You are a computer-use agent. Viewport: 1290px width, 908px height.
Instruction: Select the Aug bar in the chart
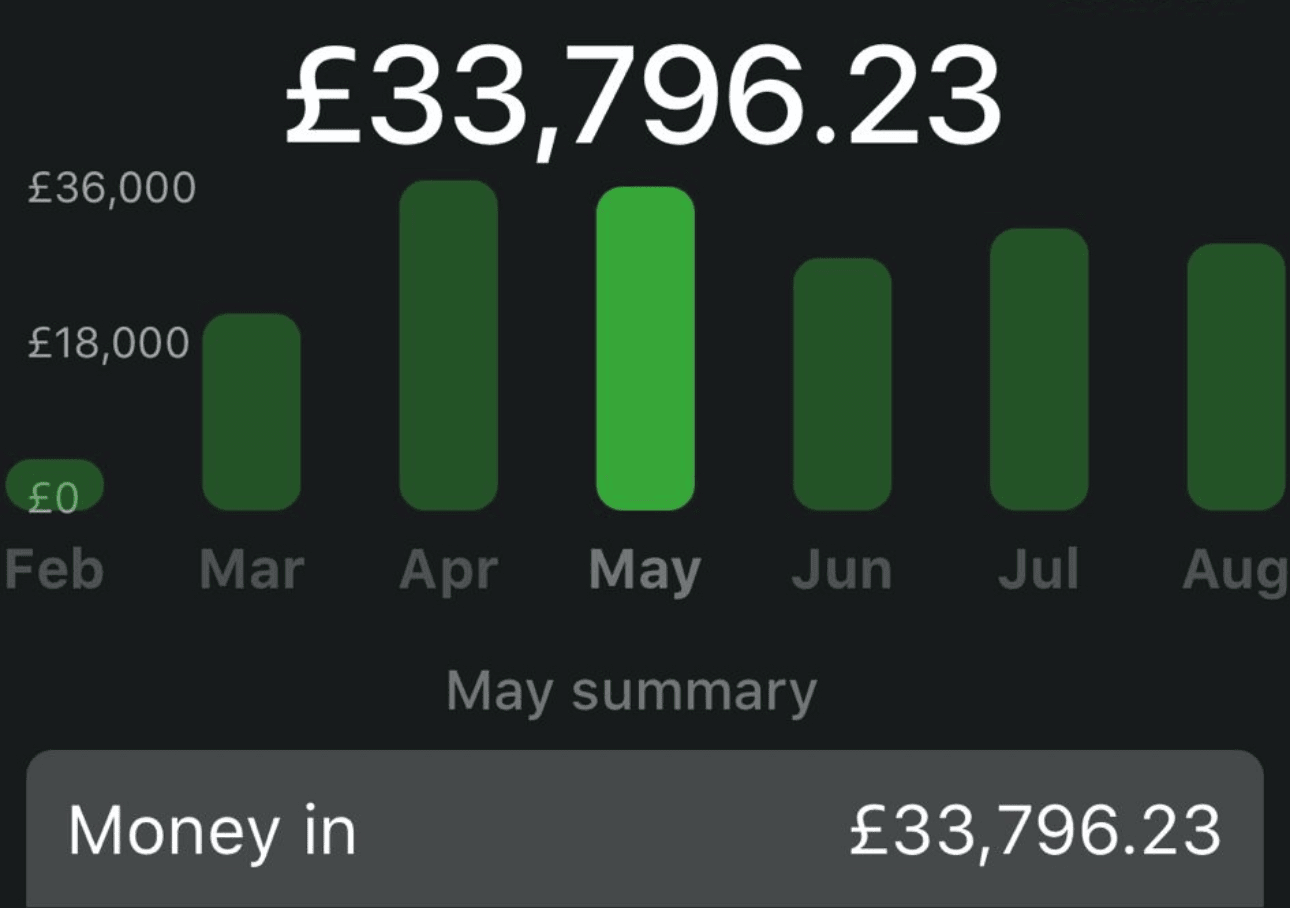click(x=1236, y=377)
